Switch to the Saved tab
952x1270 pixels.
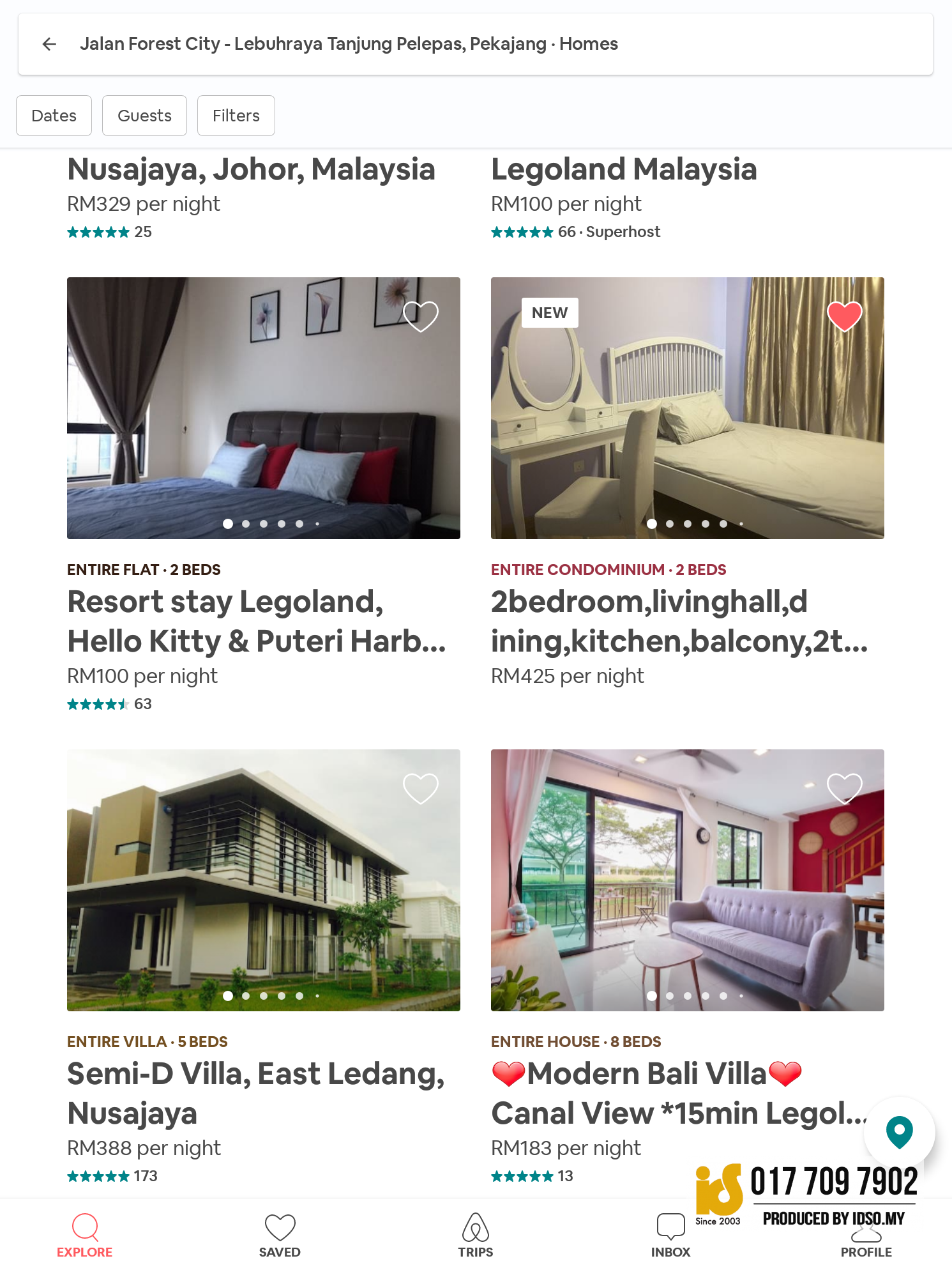280,1236
